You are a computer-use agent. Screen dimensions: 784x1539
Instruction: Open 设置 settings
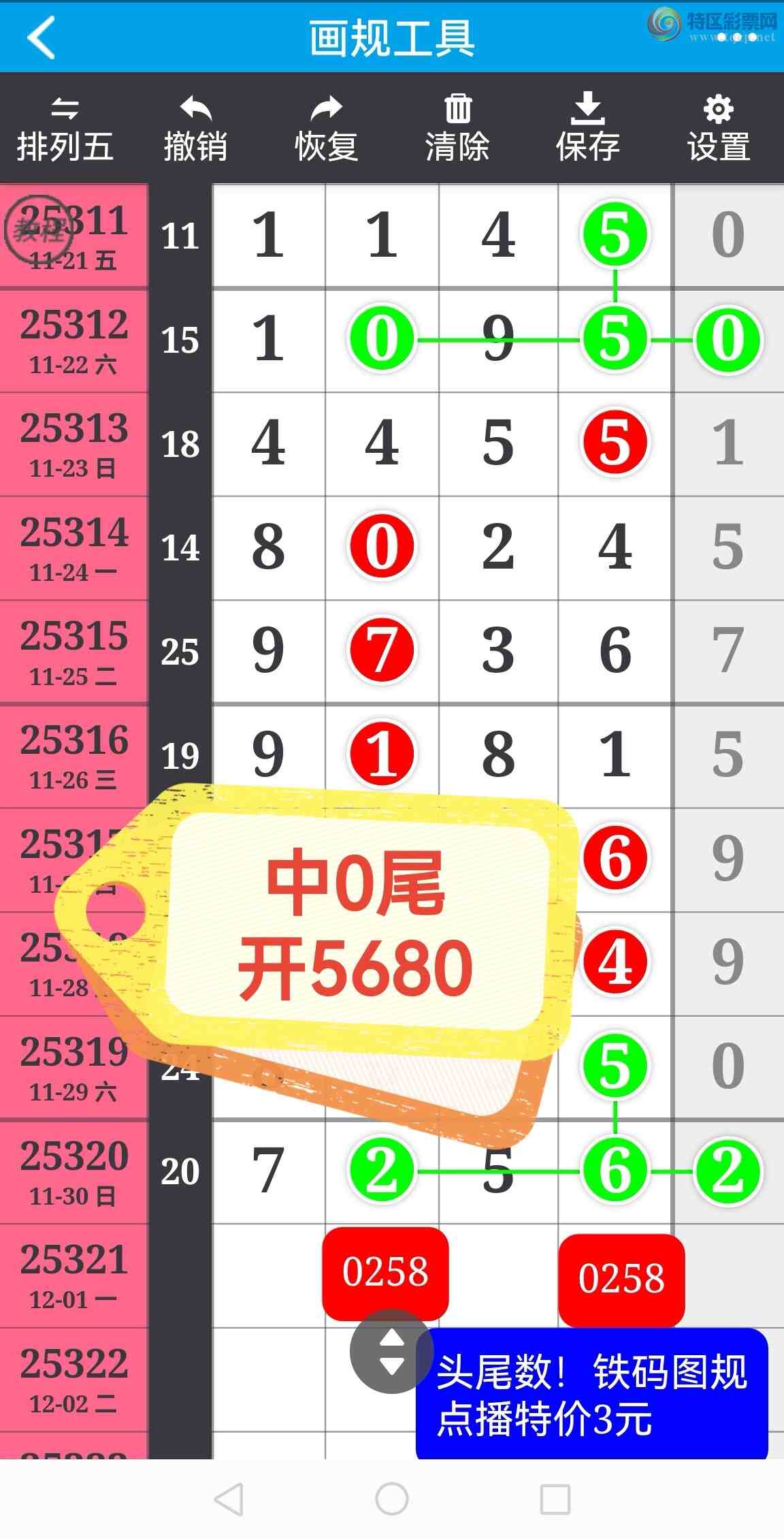coord(719,129)
